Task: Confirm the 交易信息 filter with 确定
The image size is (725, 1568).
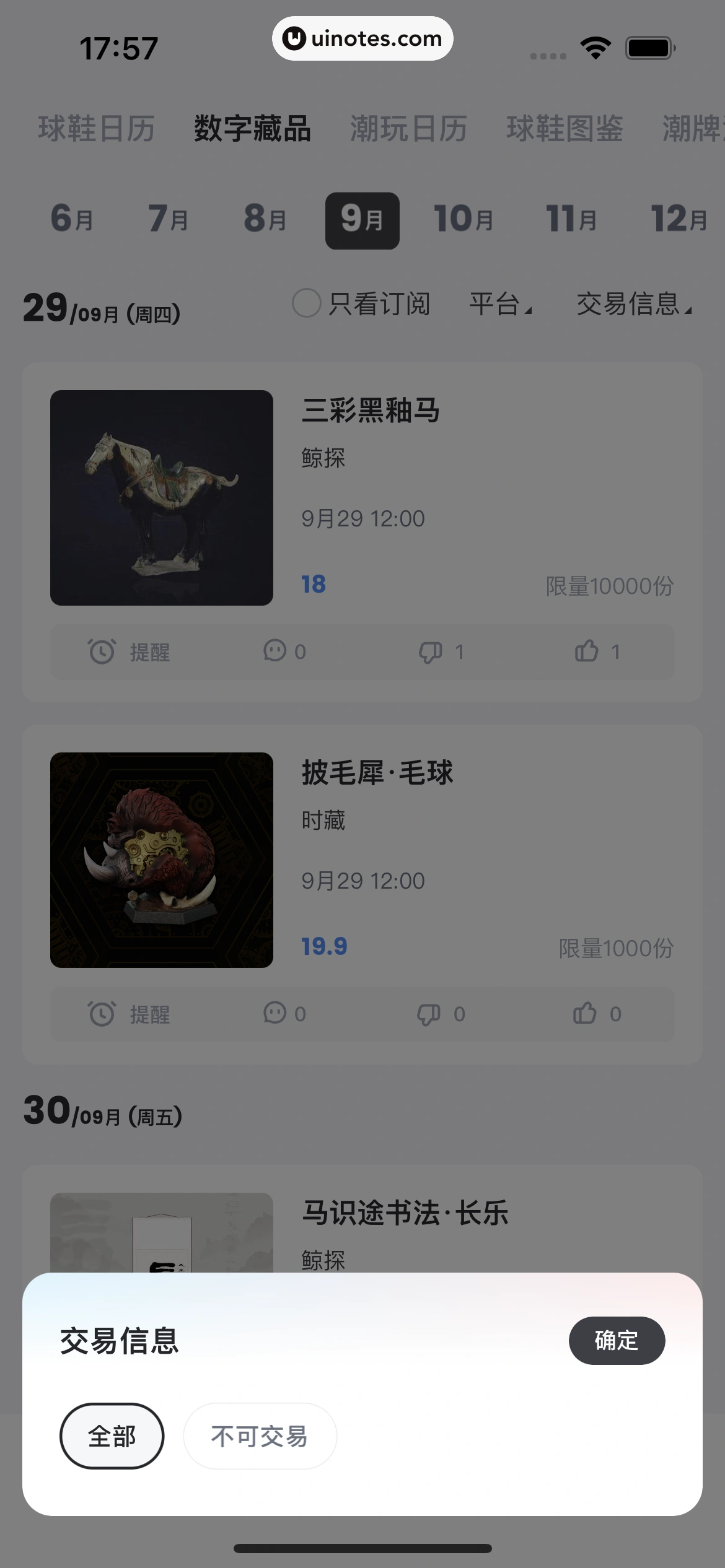Action: pos(617,1340)
